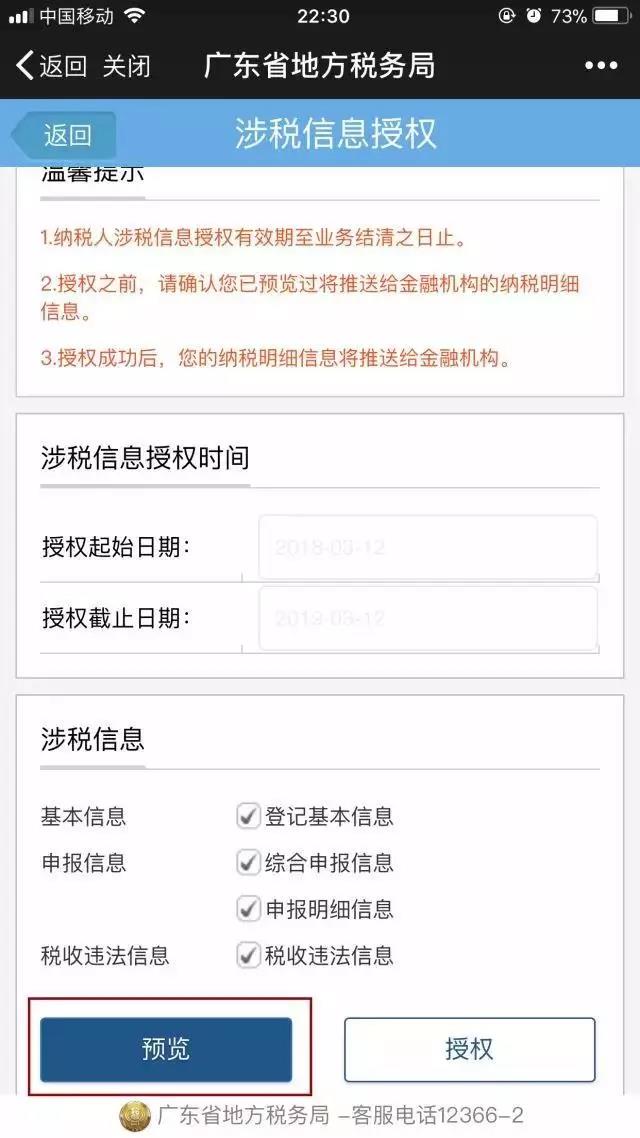Toggle the 综合申报信息 checkbox
Screen dimensions: 640x1138
(x=248, y=863)
